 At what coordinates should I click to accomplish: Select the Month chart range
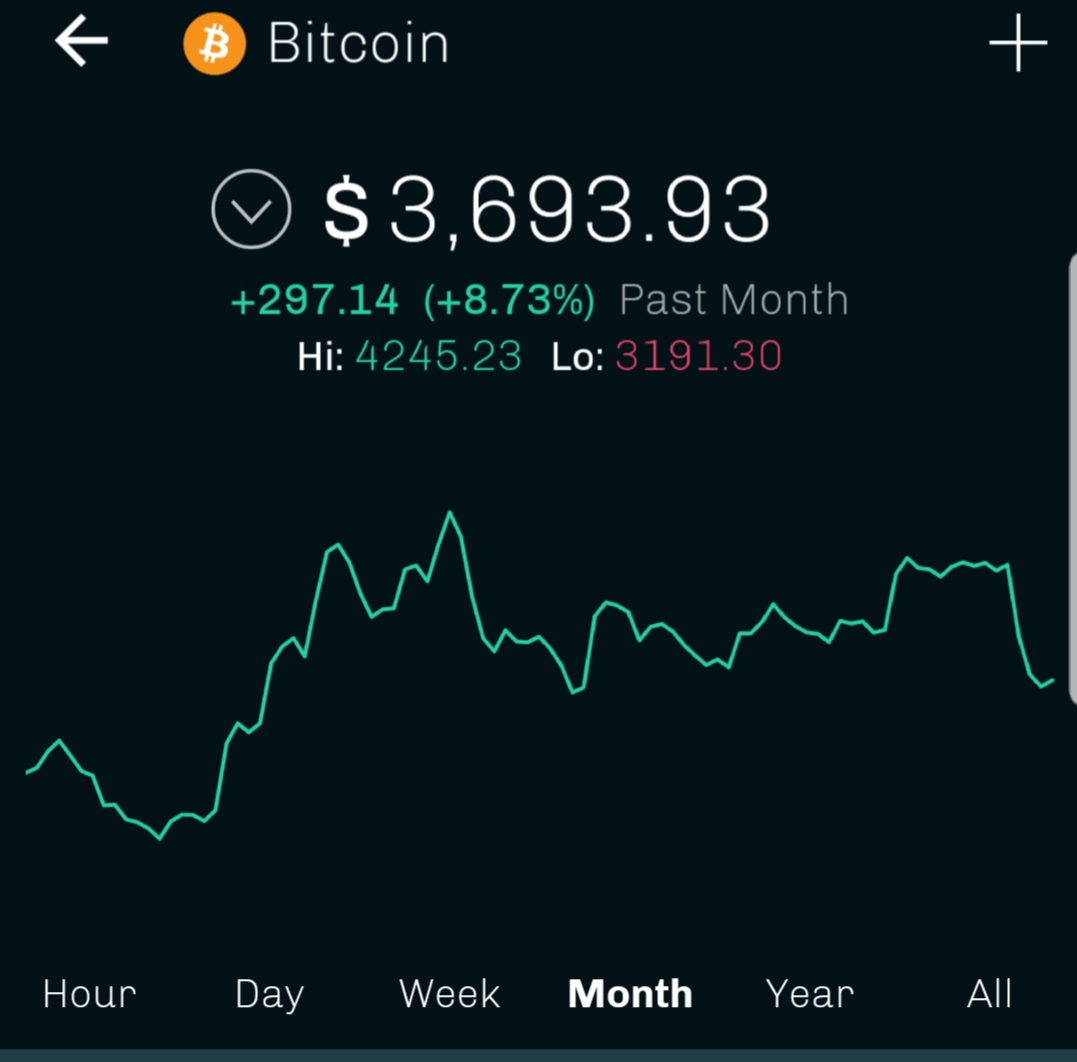click(630, 994)
